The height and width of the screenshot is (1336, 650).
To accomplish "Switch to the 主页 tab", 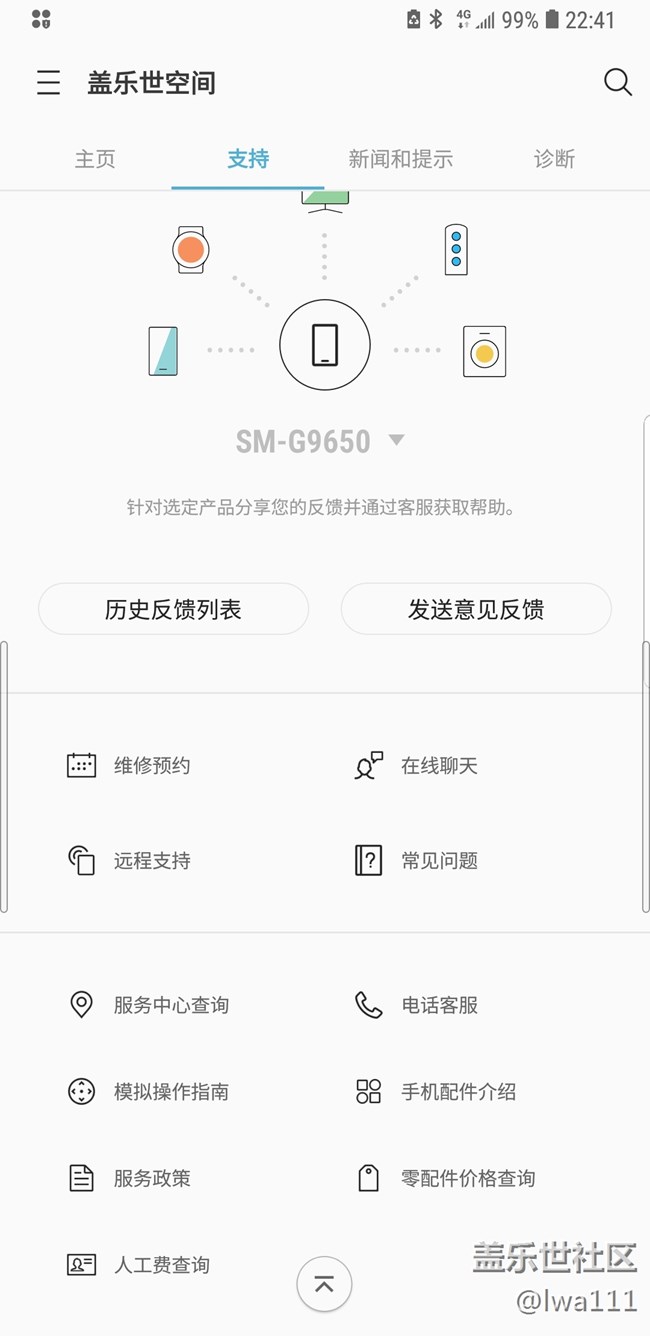I will pyautogui.click(x=95, y=159).
